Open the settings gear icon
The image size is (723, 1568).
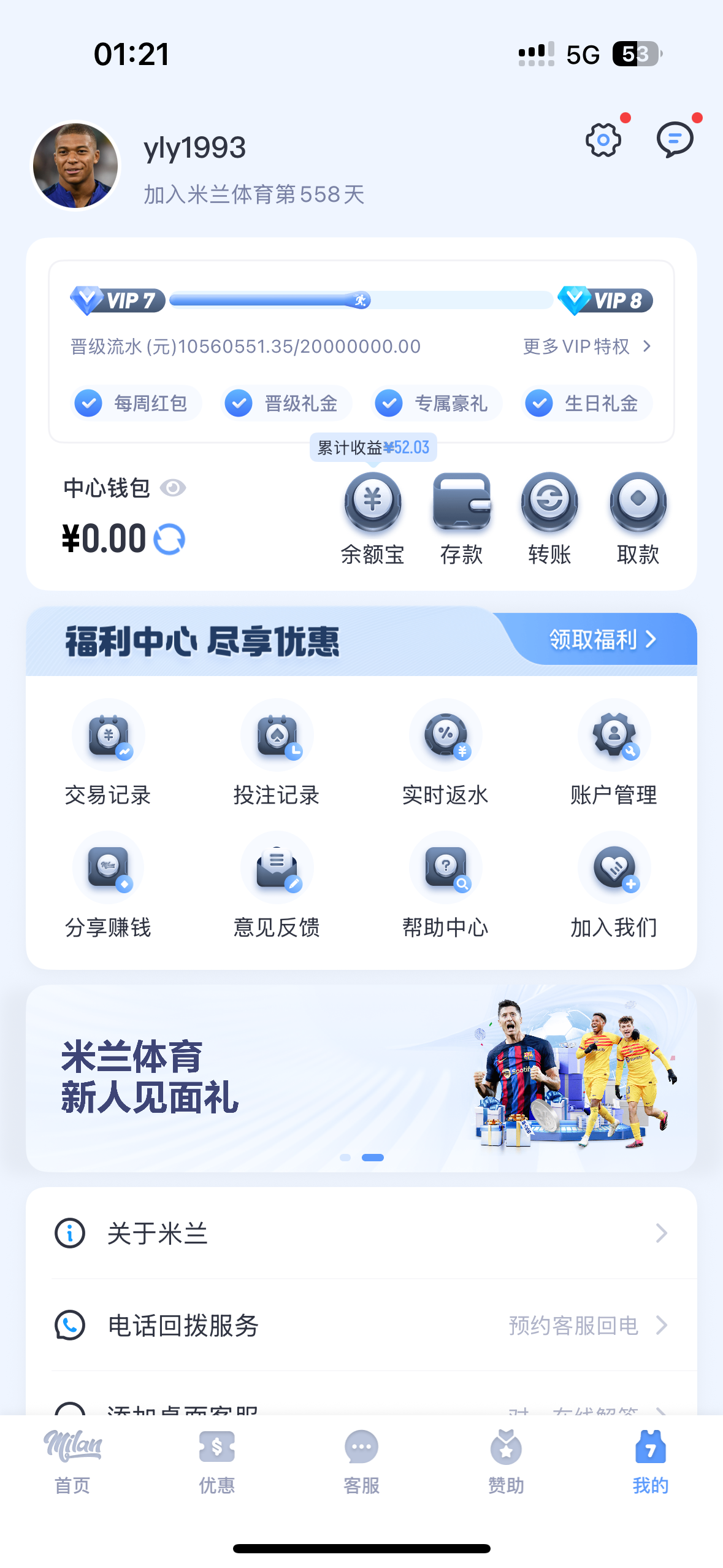tap(603, 140)
